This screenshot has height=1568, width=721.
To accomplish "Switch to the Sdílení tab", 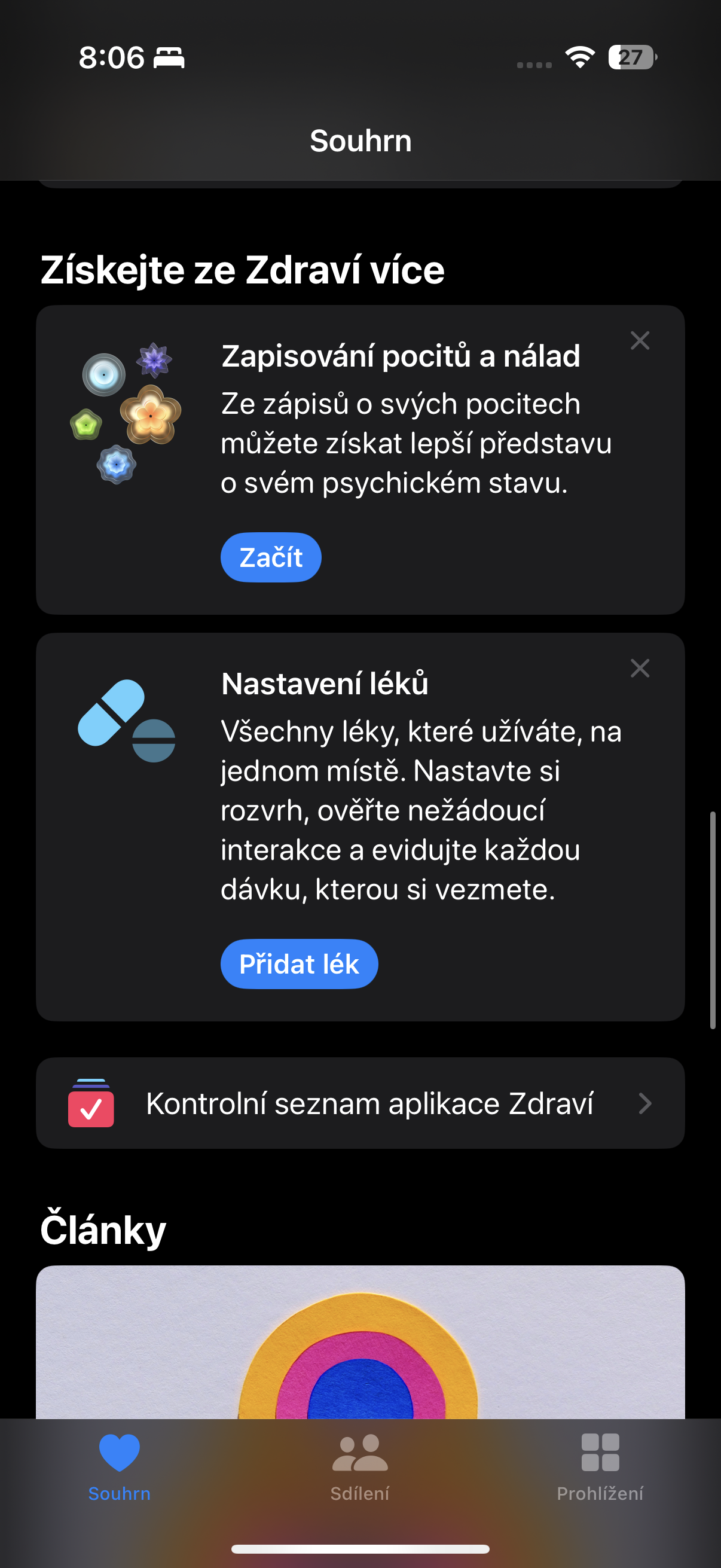I will click(360, 1473).
